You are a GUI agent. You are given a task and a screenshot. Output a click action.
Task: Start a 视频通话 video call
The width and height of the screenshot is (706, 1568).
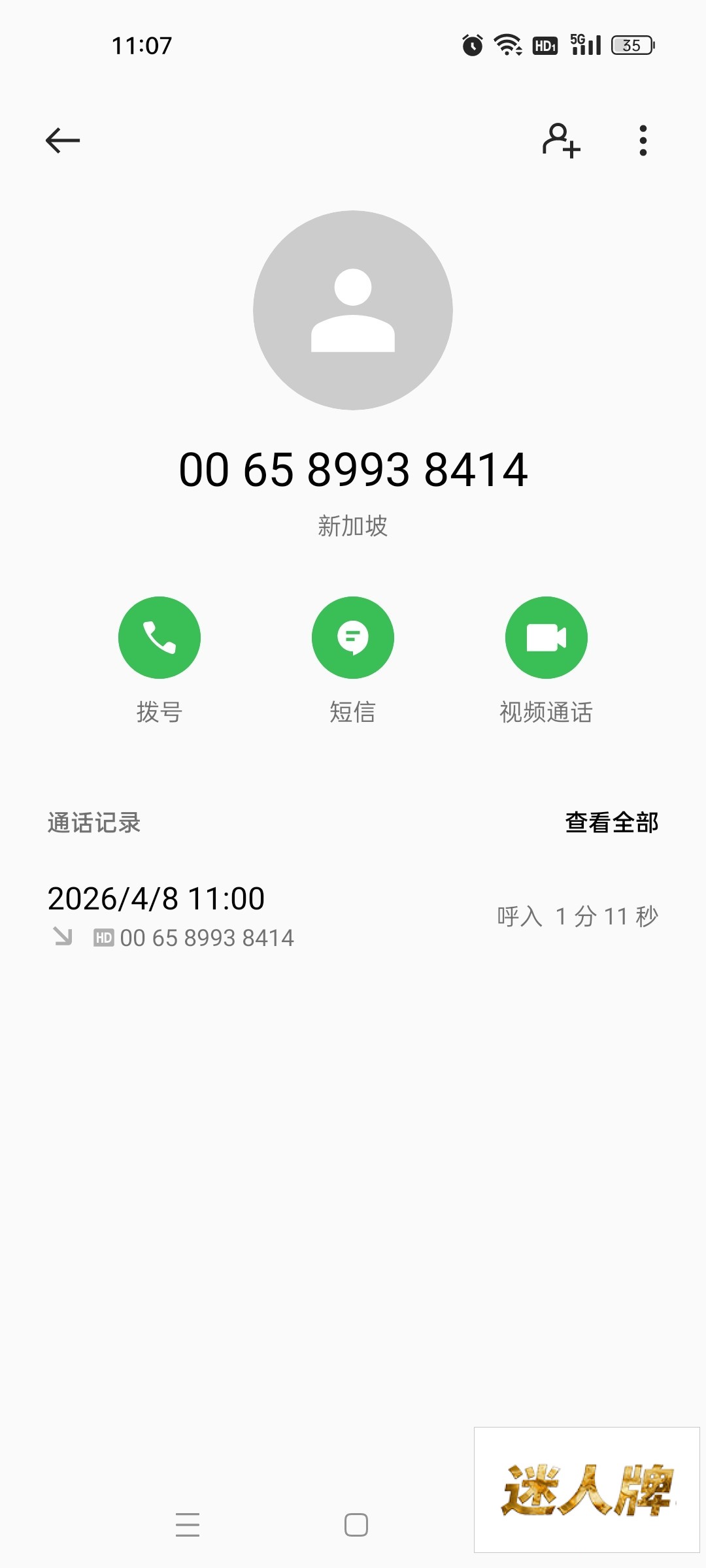tap(546, 638)
